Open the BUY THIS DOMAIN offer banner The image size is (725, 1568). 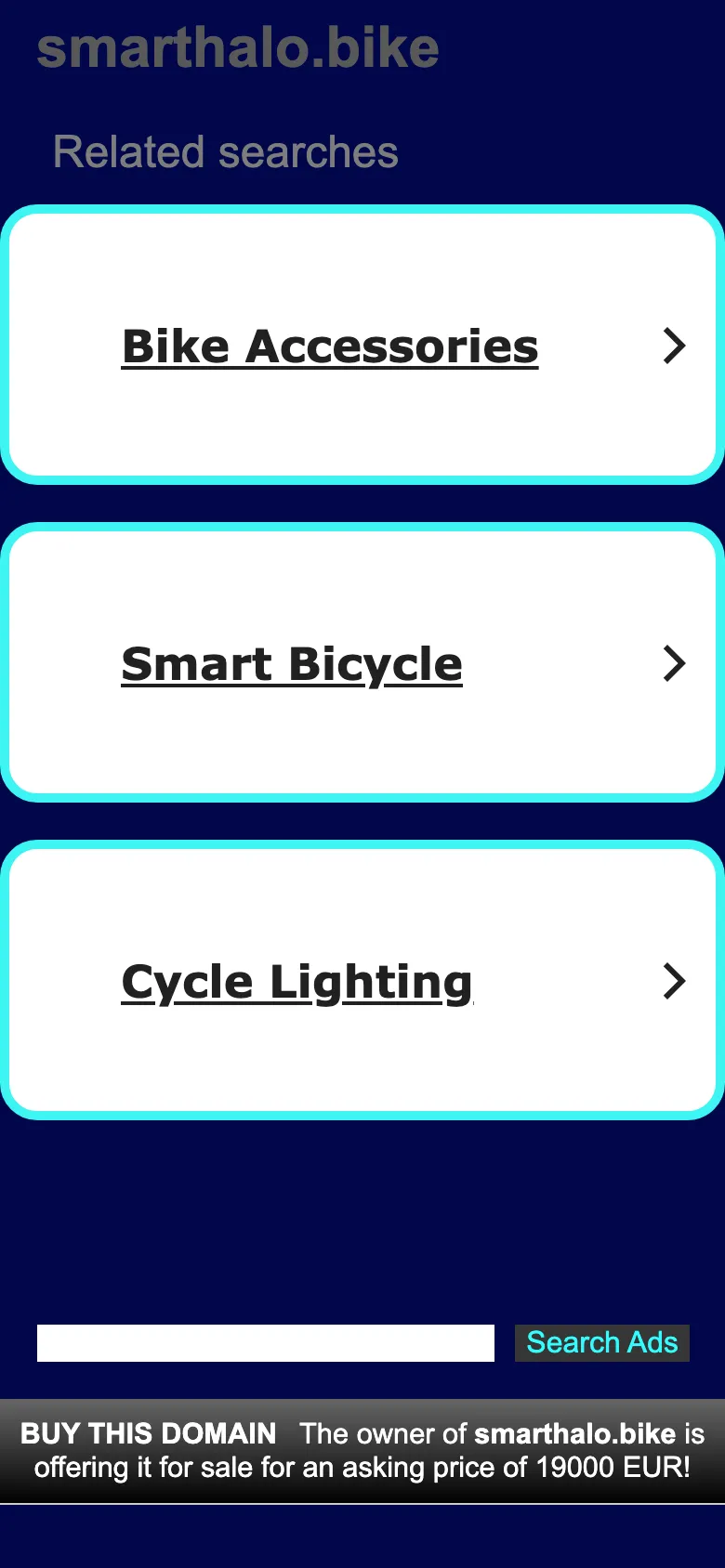[362, 1450]
